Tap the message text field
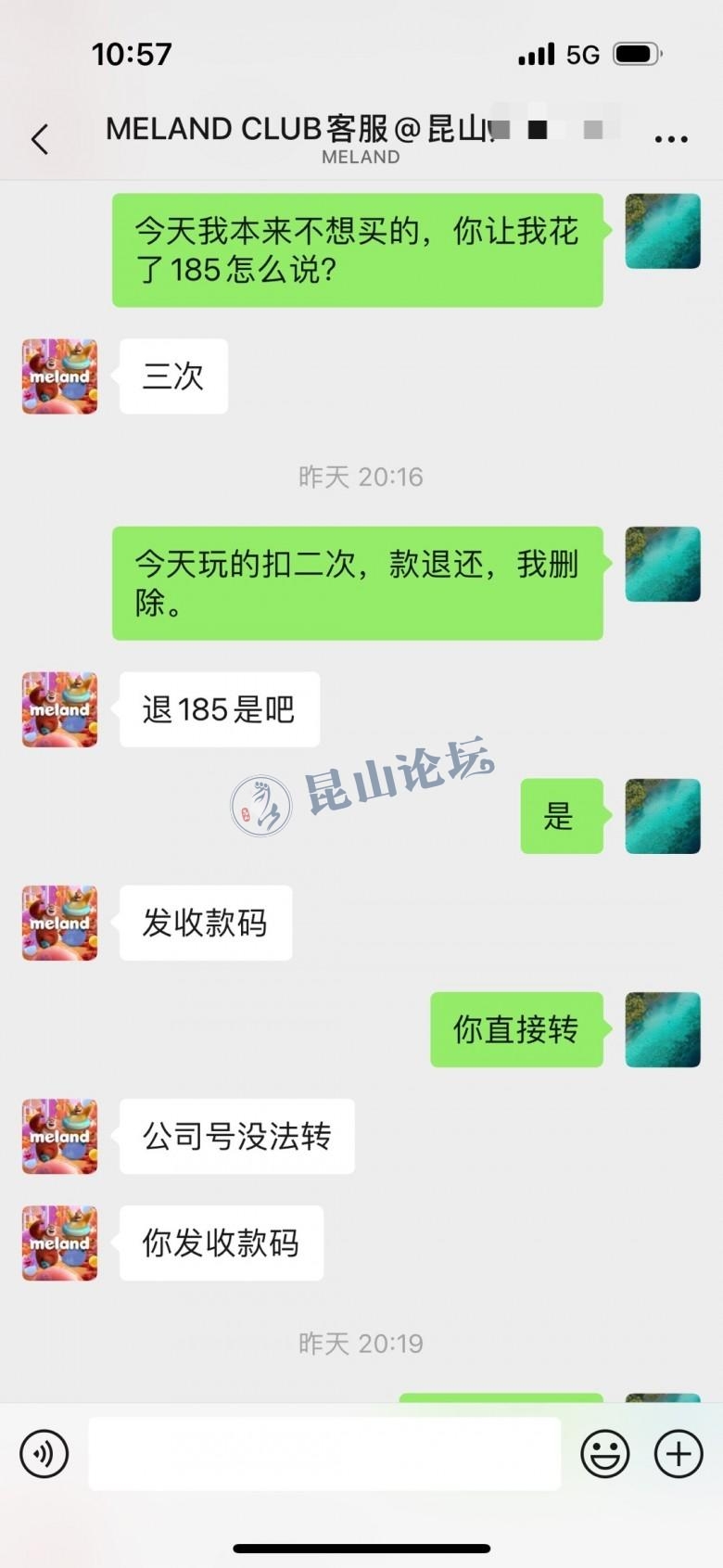The image size is (723, 1568). (324, 1453)
